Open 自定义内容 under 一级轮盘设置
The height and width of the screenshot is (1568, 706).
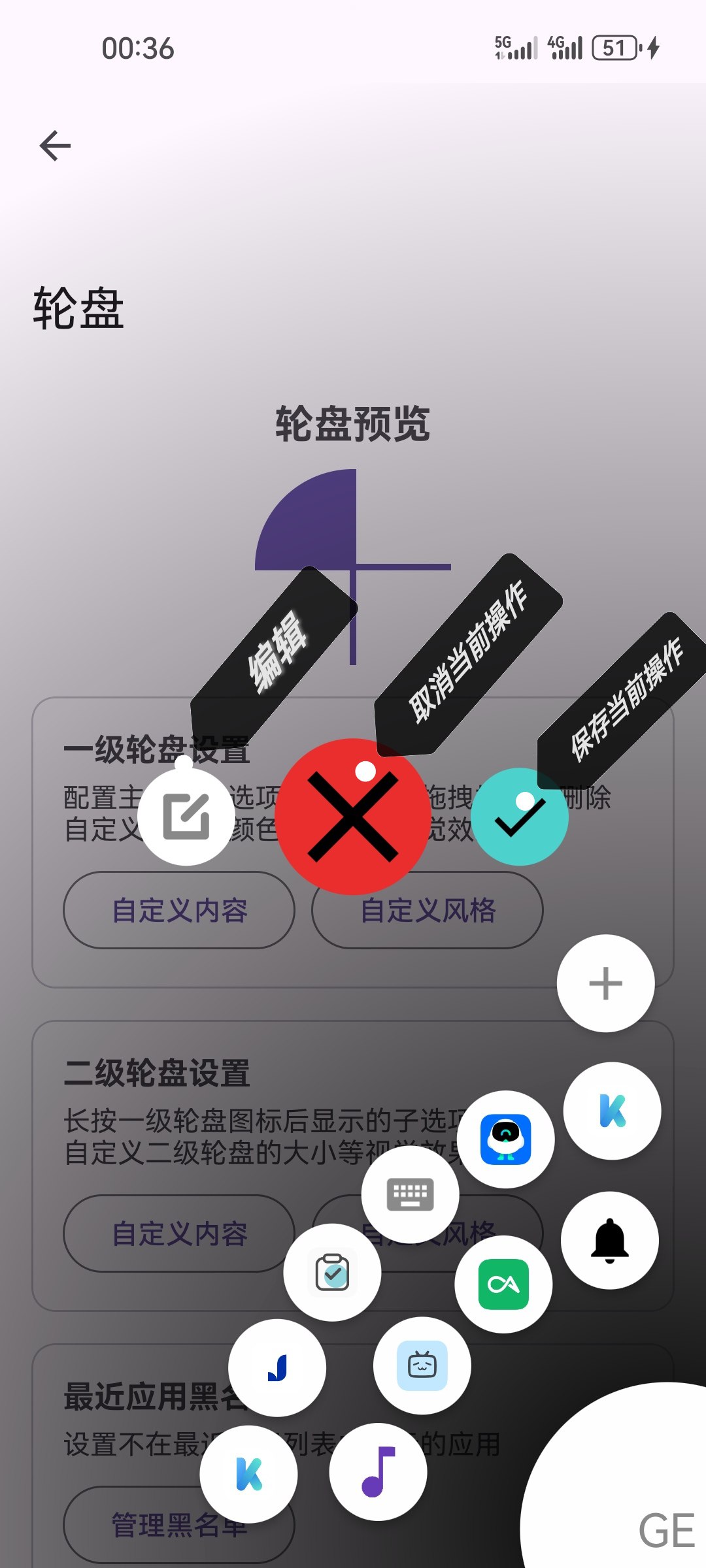tap(179, 910)
